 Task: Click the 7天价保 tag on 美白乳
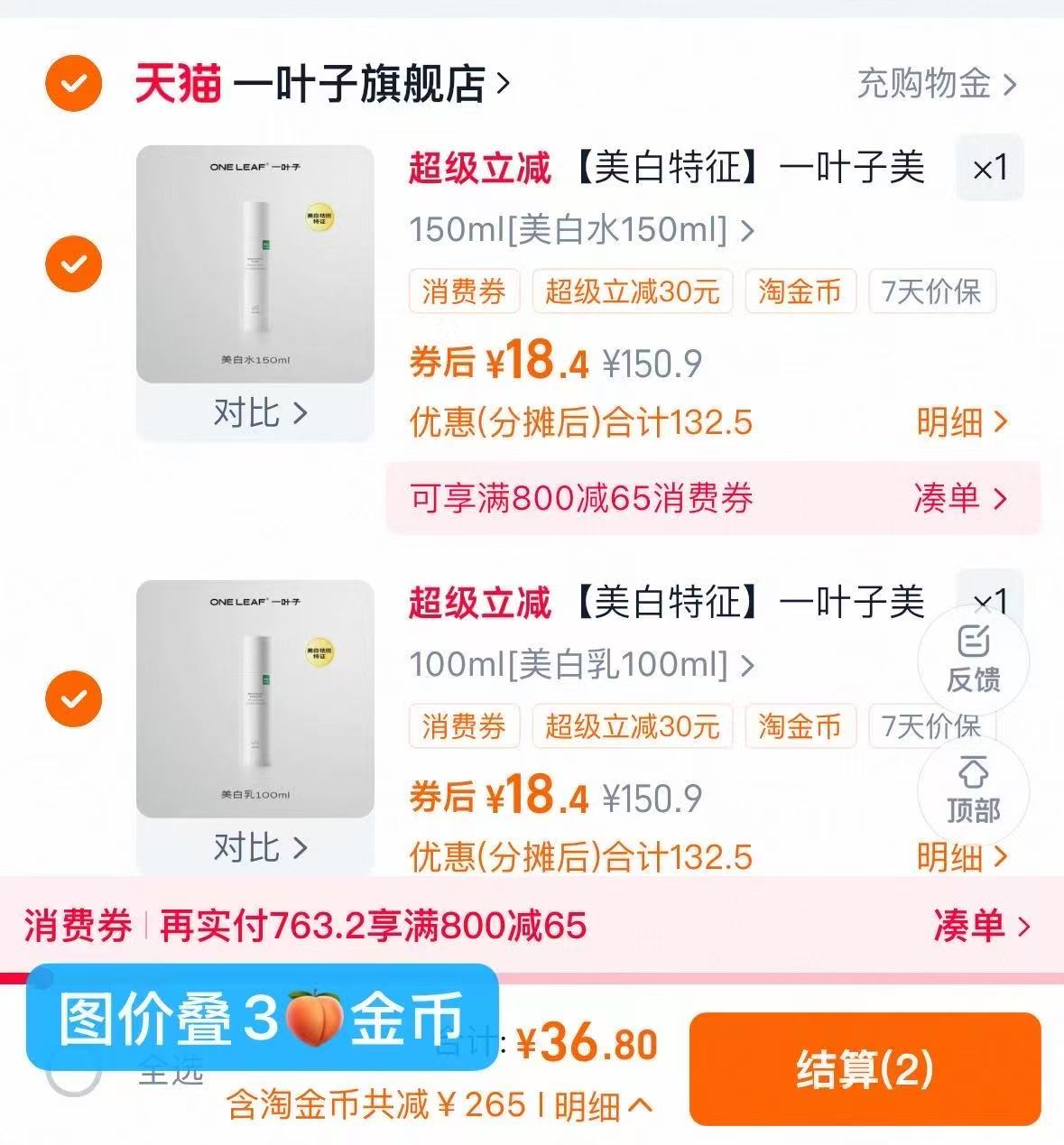tap(930, 726)
